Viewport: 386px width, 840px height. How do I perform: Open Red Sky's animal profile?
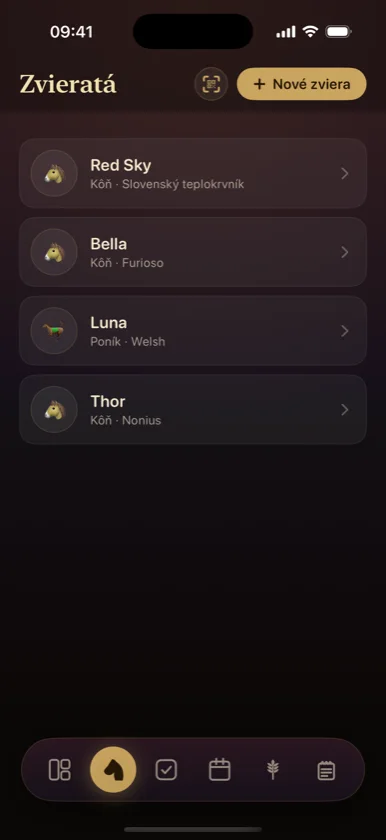pos(193,174)
